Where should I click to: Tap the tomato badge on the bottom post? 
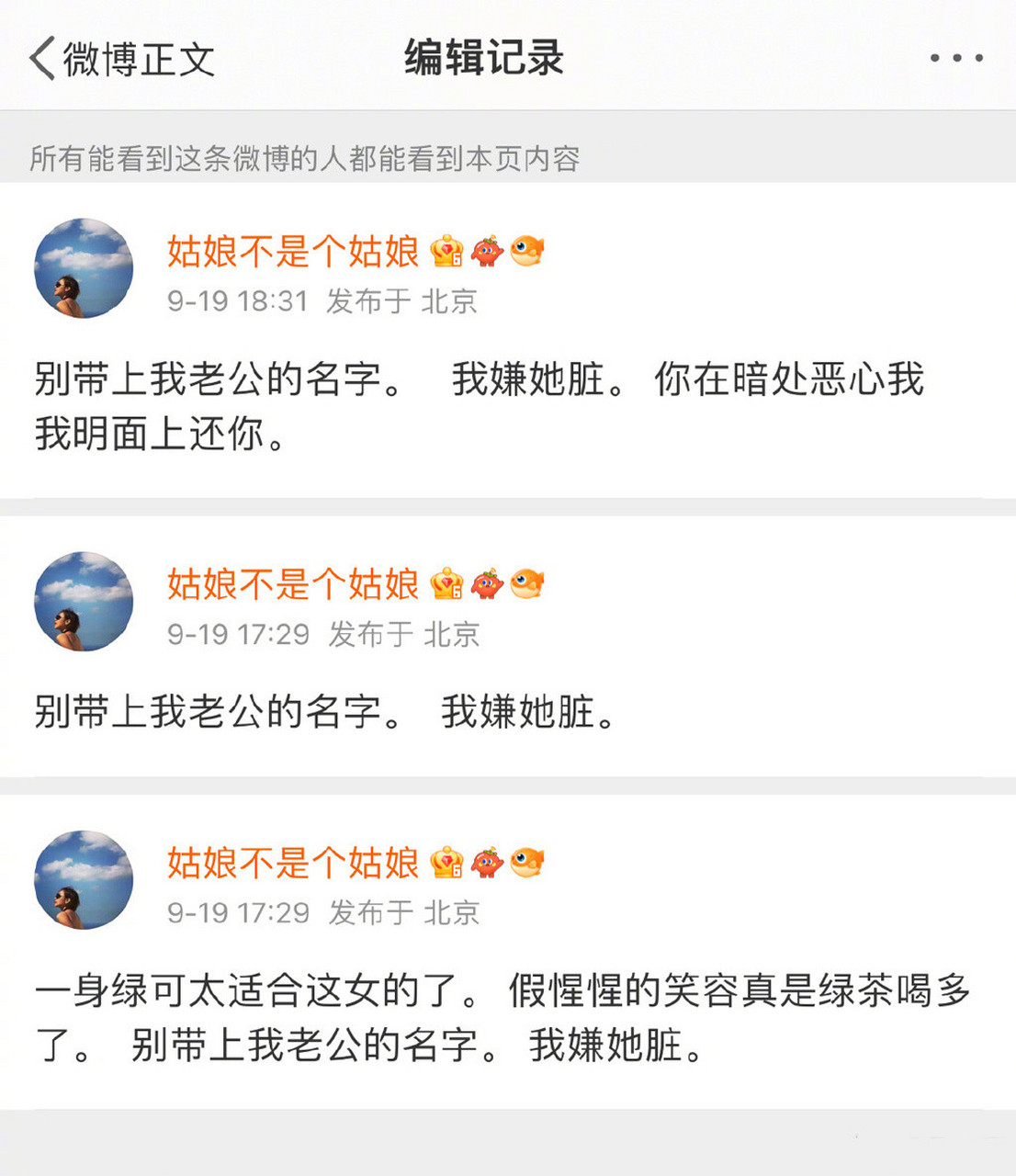coord(487,862)
